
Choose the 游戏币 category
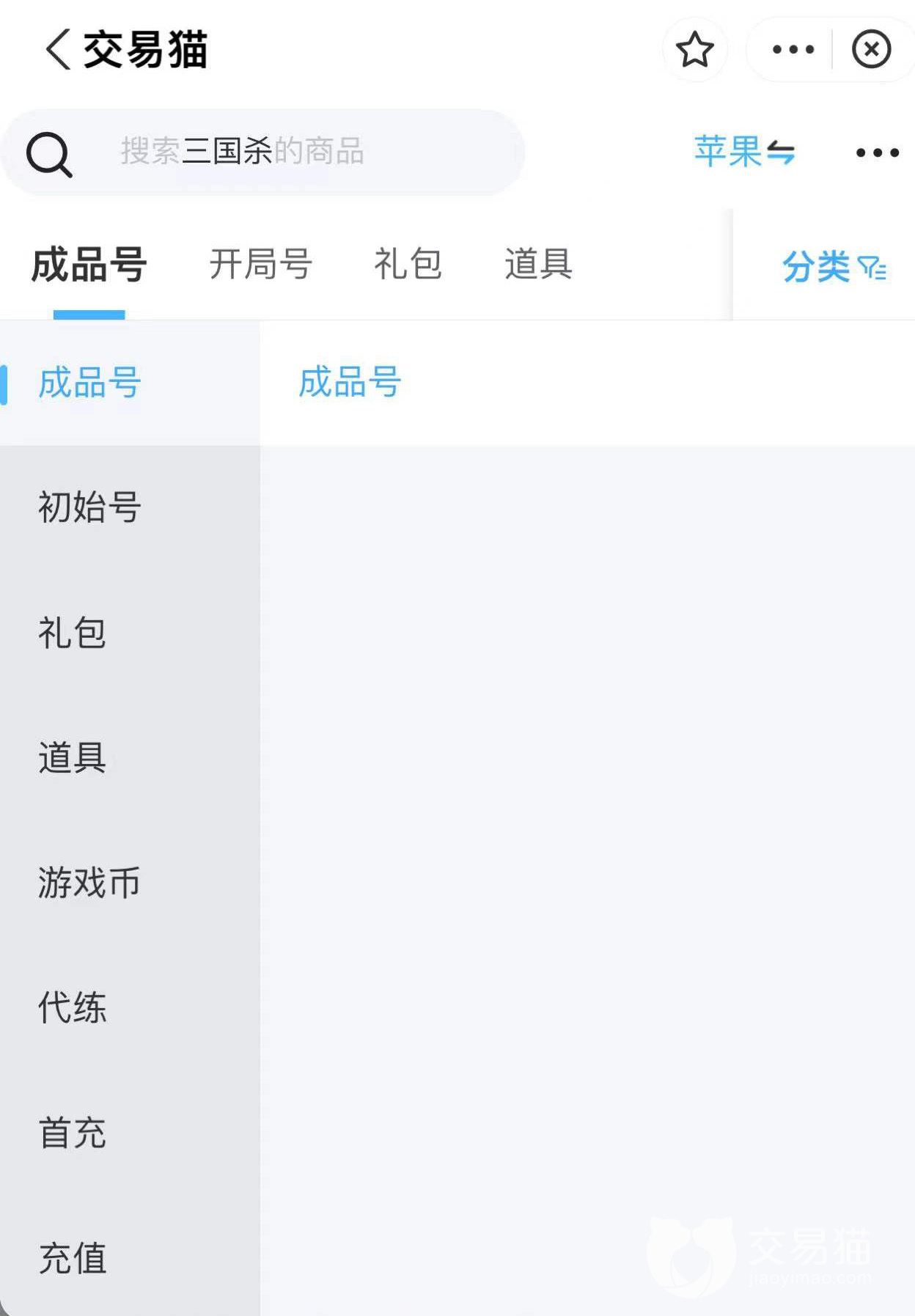click(89, 883)
